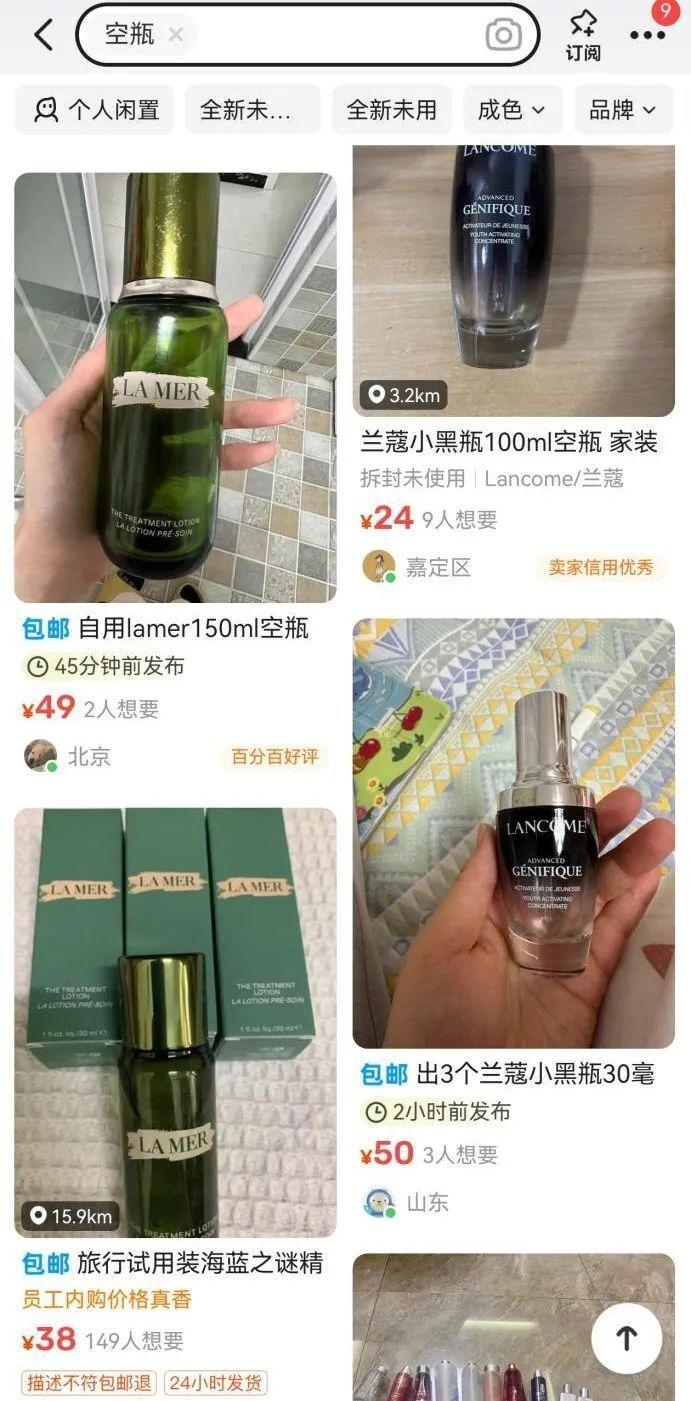691x1401 pixels.
Task: Select the 全新未用 filter chip
Action: point(392,110)
